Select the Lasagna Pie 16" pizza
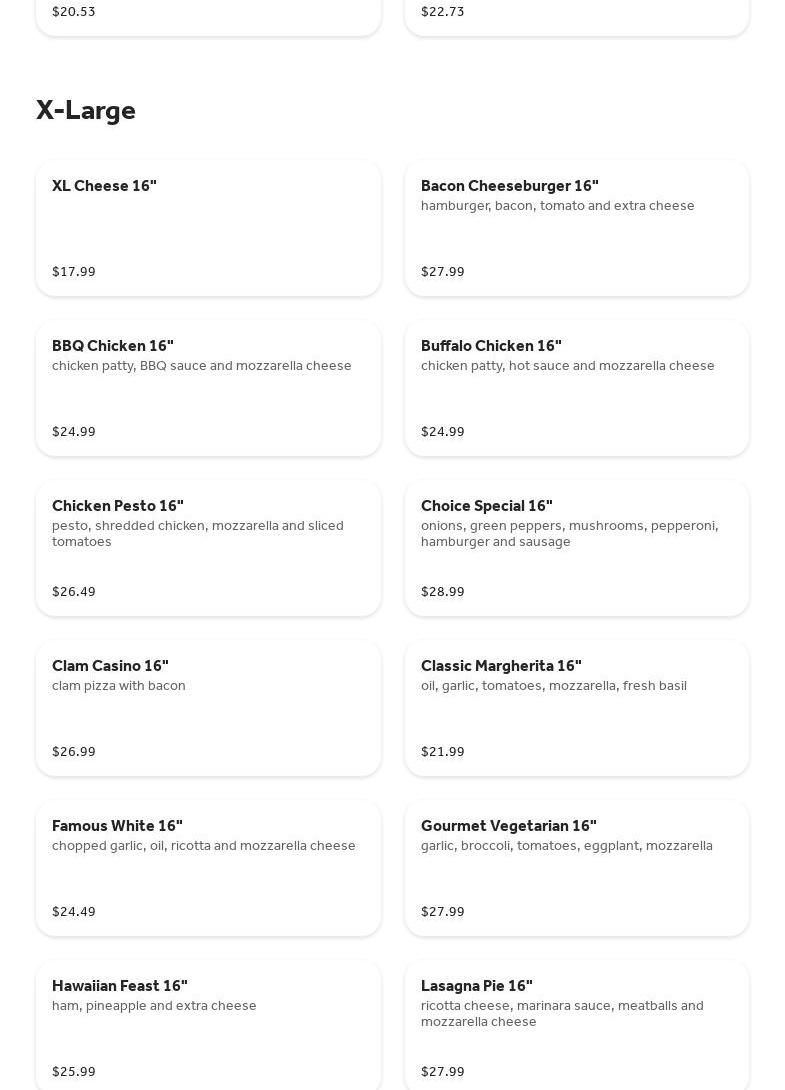 point(576,1026)
